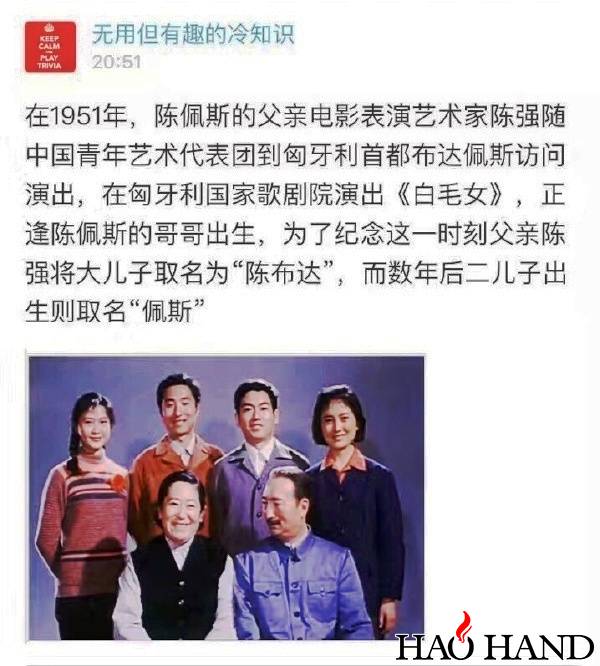600x666 pixels.
Task: Open the family photo in the post
Action: click(x=226, y=497)
